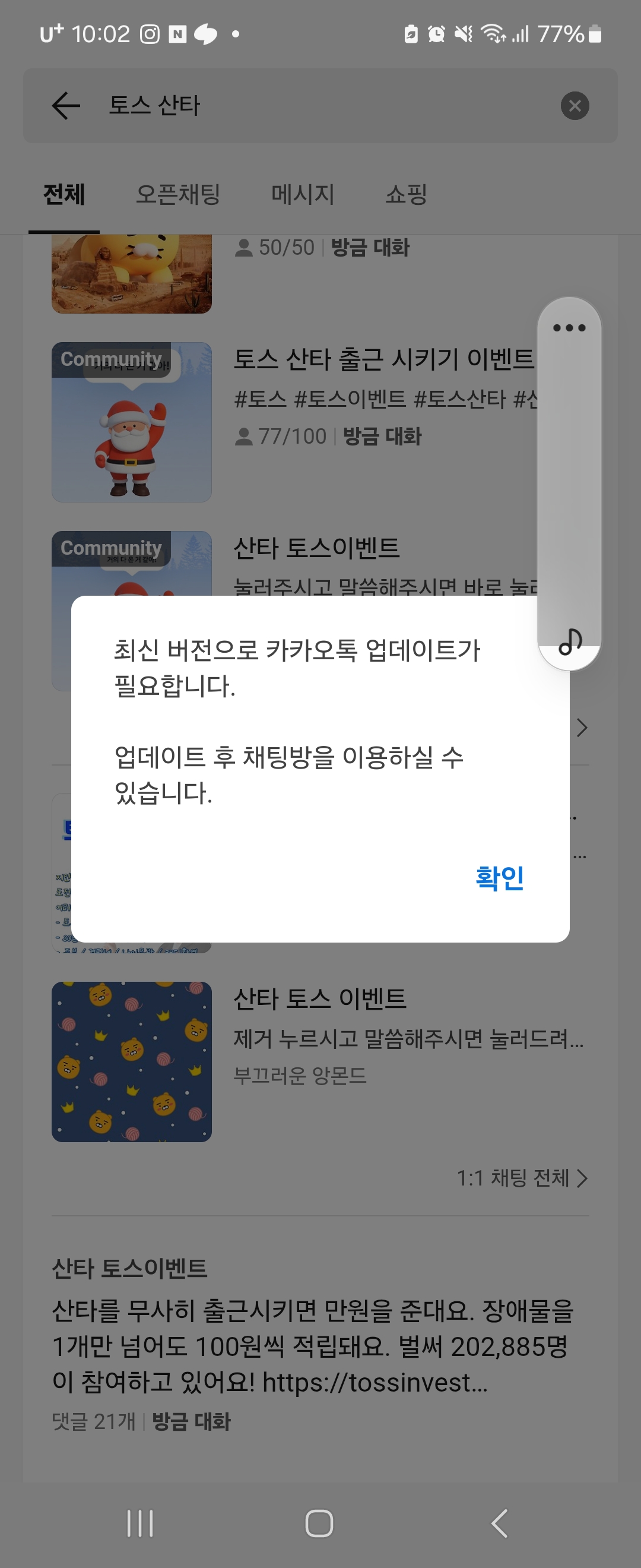
Task: Clear the search text with the X icon
Action: 574,105
